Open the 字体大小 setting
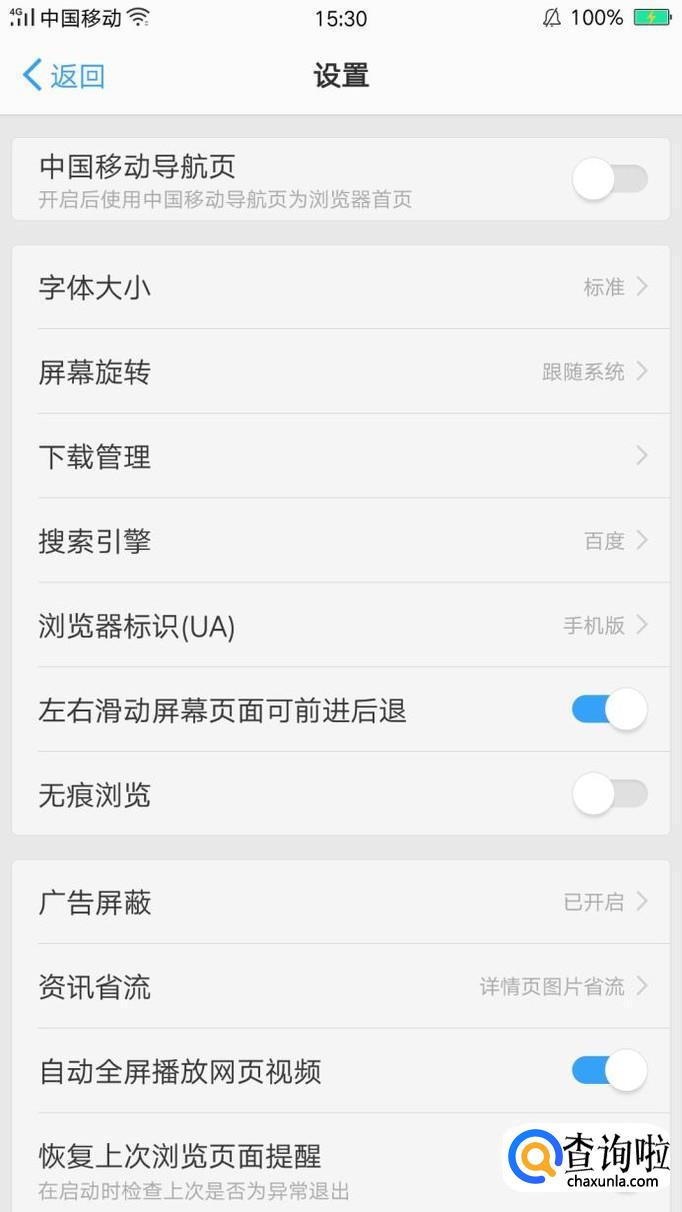Image resolution: width=682 pixels, height=1212 pixels. click(341, 287)
